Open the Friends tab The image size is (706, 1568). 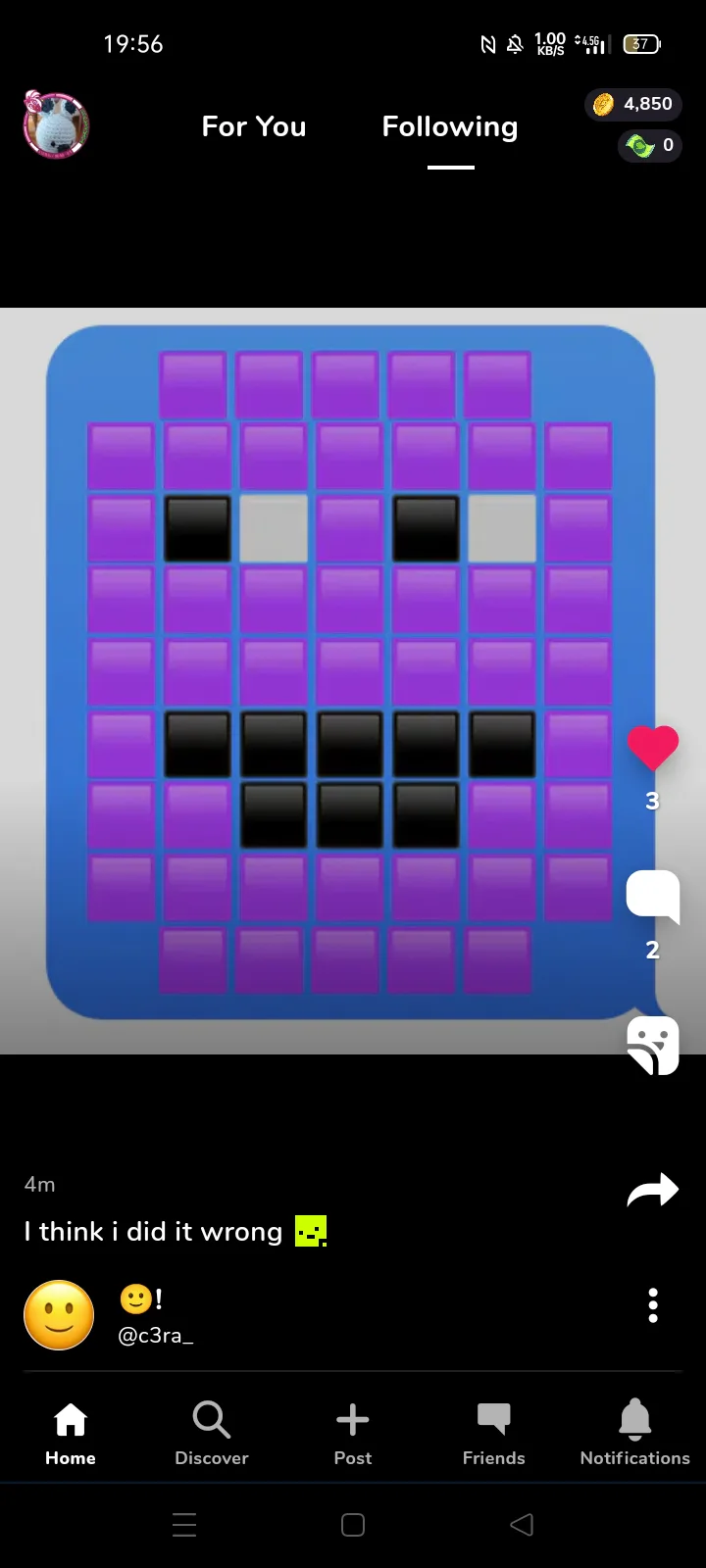[x=494, y=1432]
